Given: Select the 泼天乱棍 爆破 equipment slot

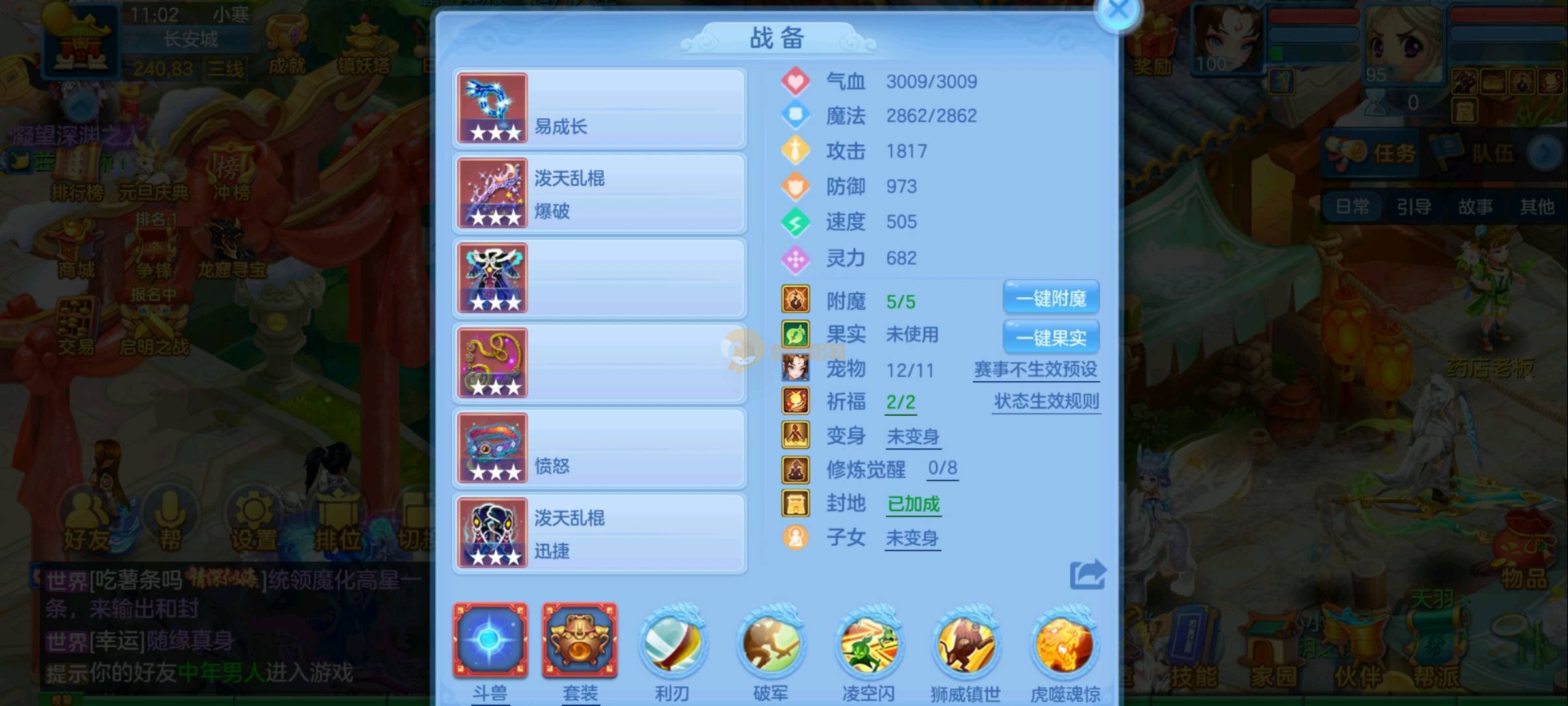Looking at the screenshot, I should point(600,193).
